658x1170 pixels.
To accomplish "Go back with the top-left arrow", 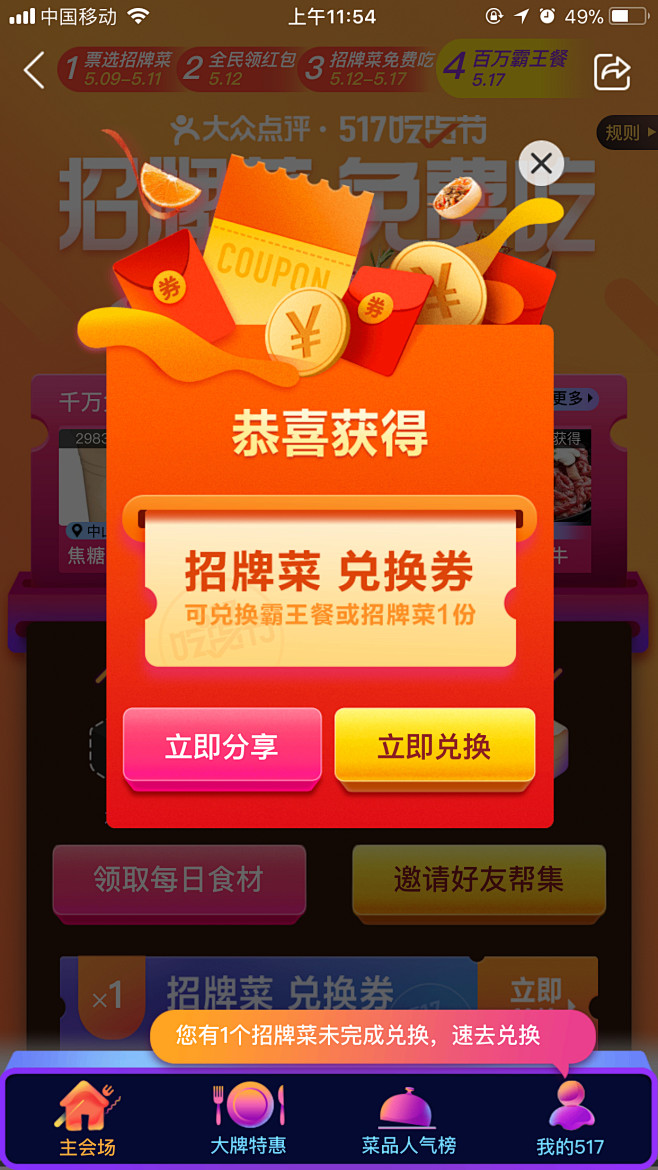I will pyautogui.click(x=34, y=71).
